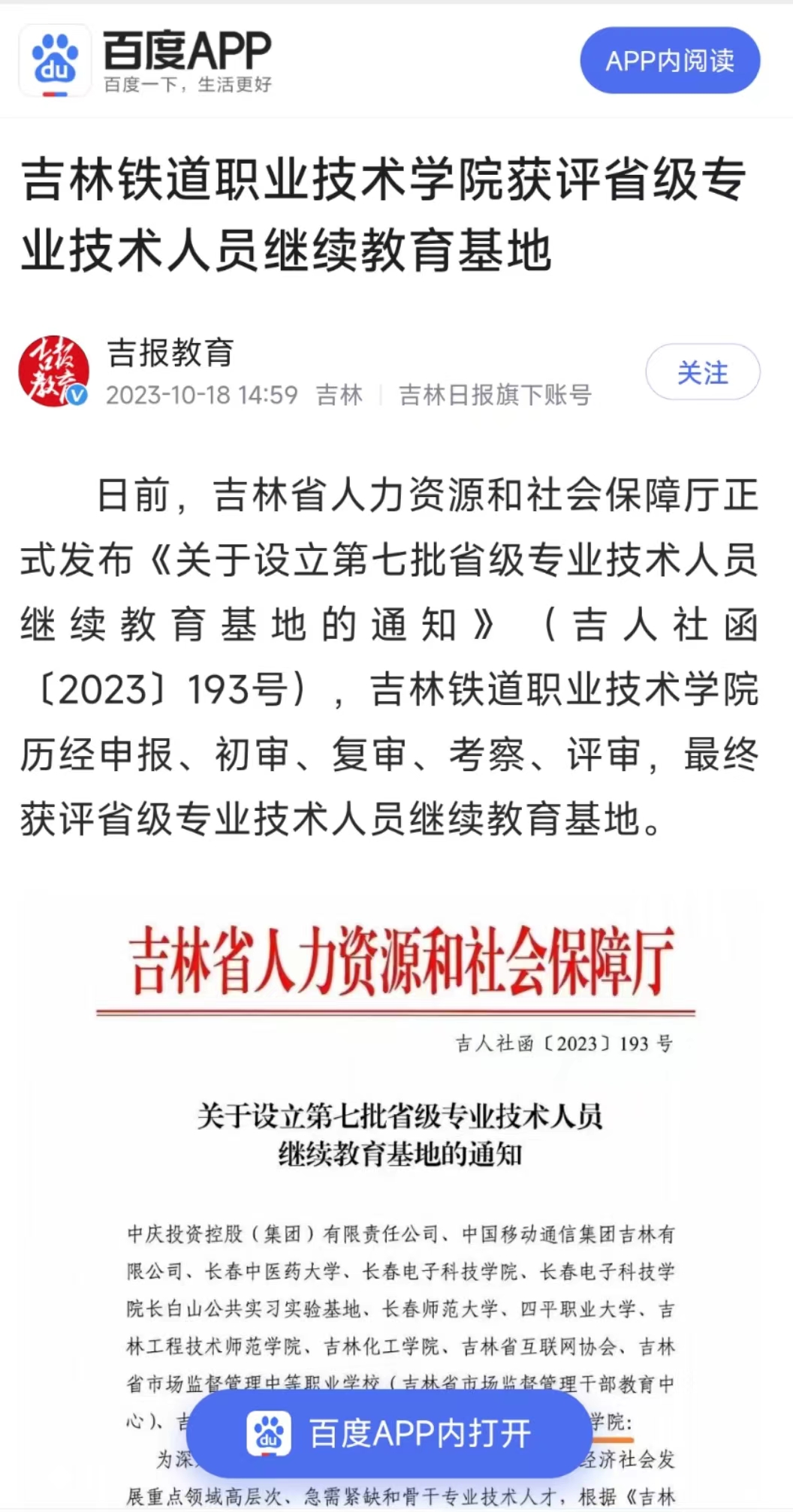This screenshot has height=1512, width=793.
Task: Tap the APP内阅读 button
Action: pyautogui.click(x=669, y=61)
